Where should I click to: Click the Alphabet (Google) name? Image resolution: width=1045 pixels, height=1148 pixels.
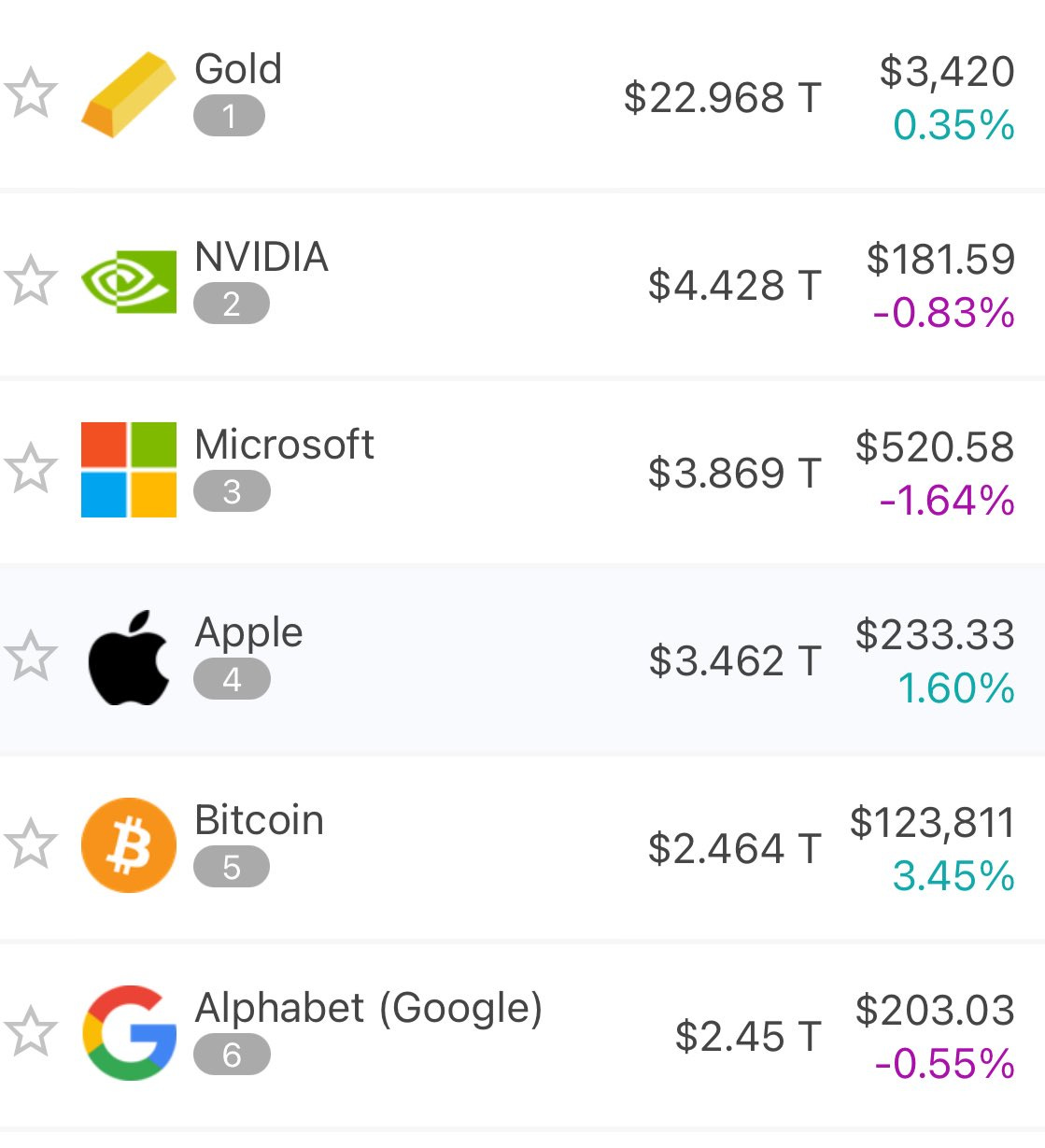point(370,1008)
